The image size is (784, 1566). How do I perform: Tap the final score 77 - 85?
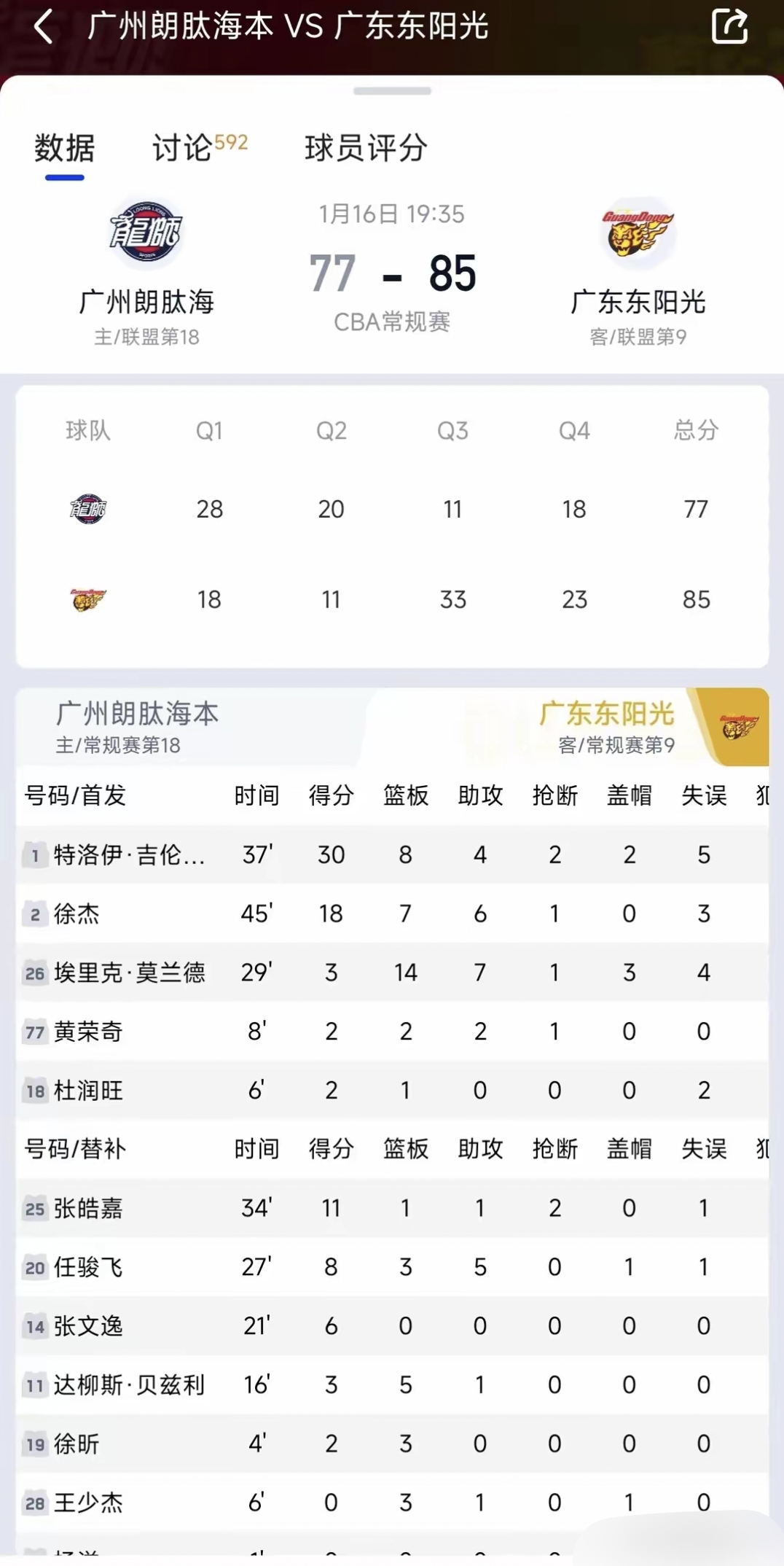[x=393, y=273]
